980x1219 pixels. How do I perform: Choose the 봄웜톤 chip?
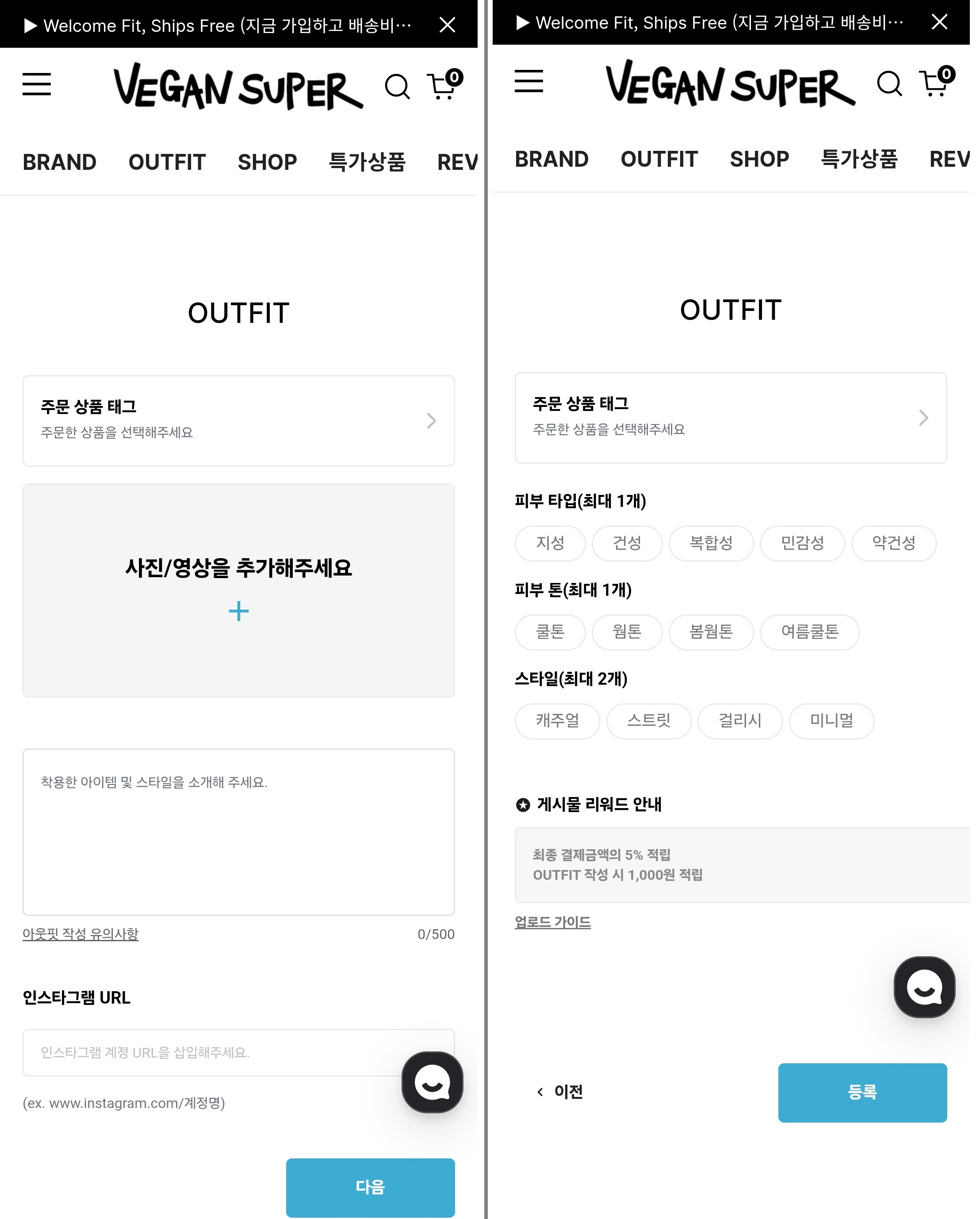pyautogui.click(x=711, y=632)
